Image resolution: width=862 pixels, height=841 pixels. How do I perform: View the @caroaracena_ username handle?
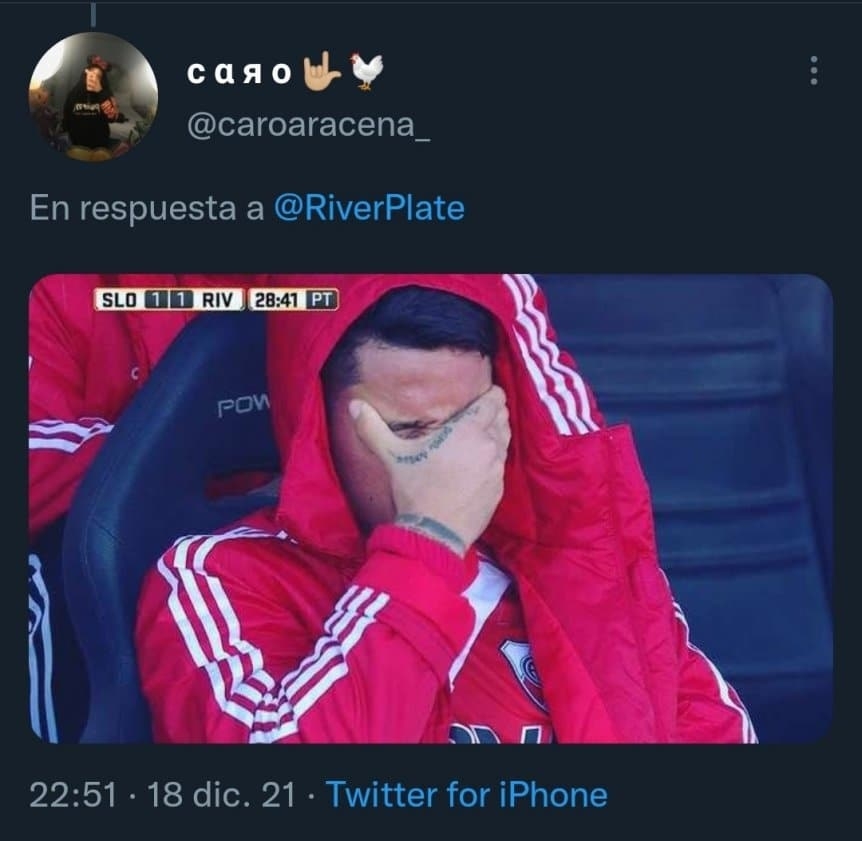tap(309, 130)
